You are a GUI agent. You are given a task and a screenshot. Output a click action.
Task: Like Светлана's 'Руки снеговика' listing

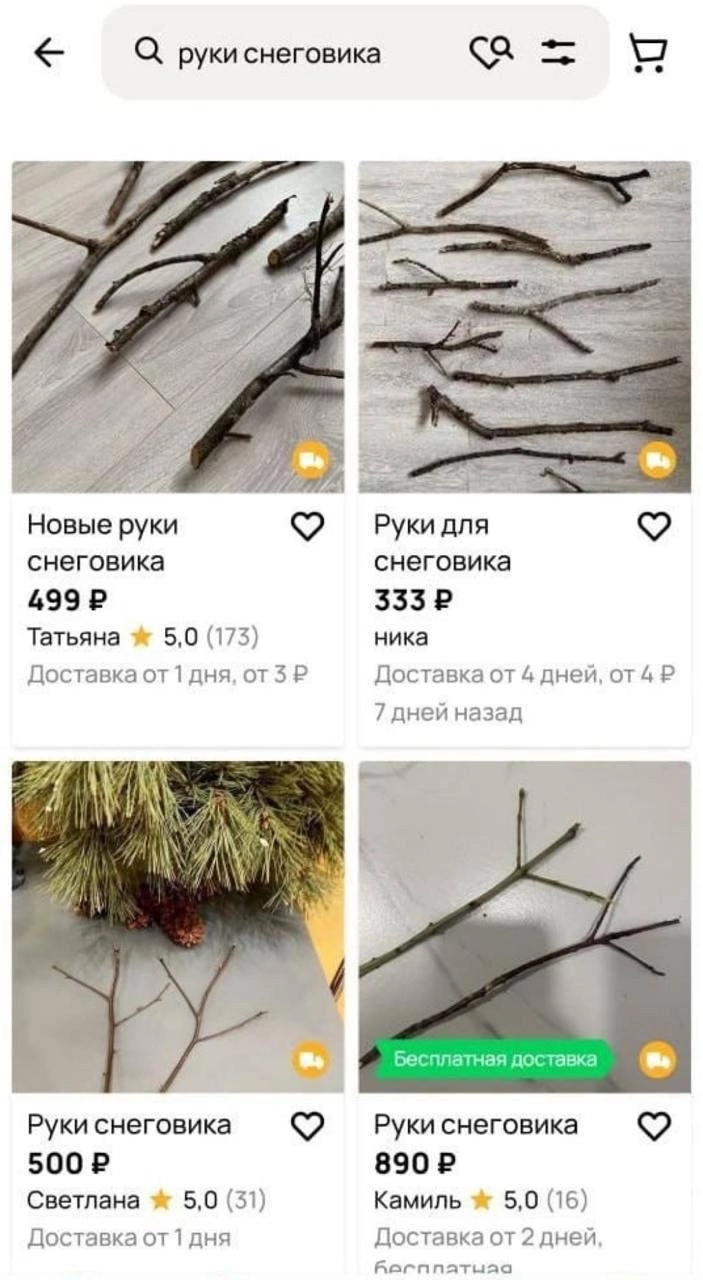[307, 1127]
